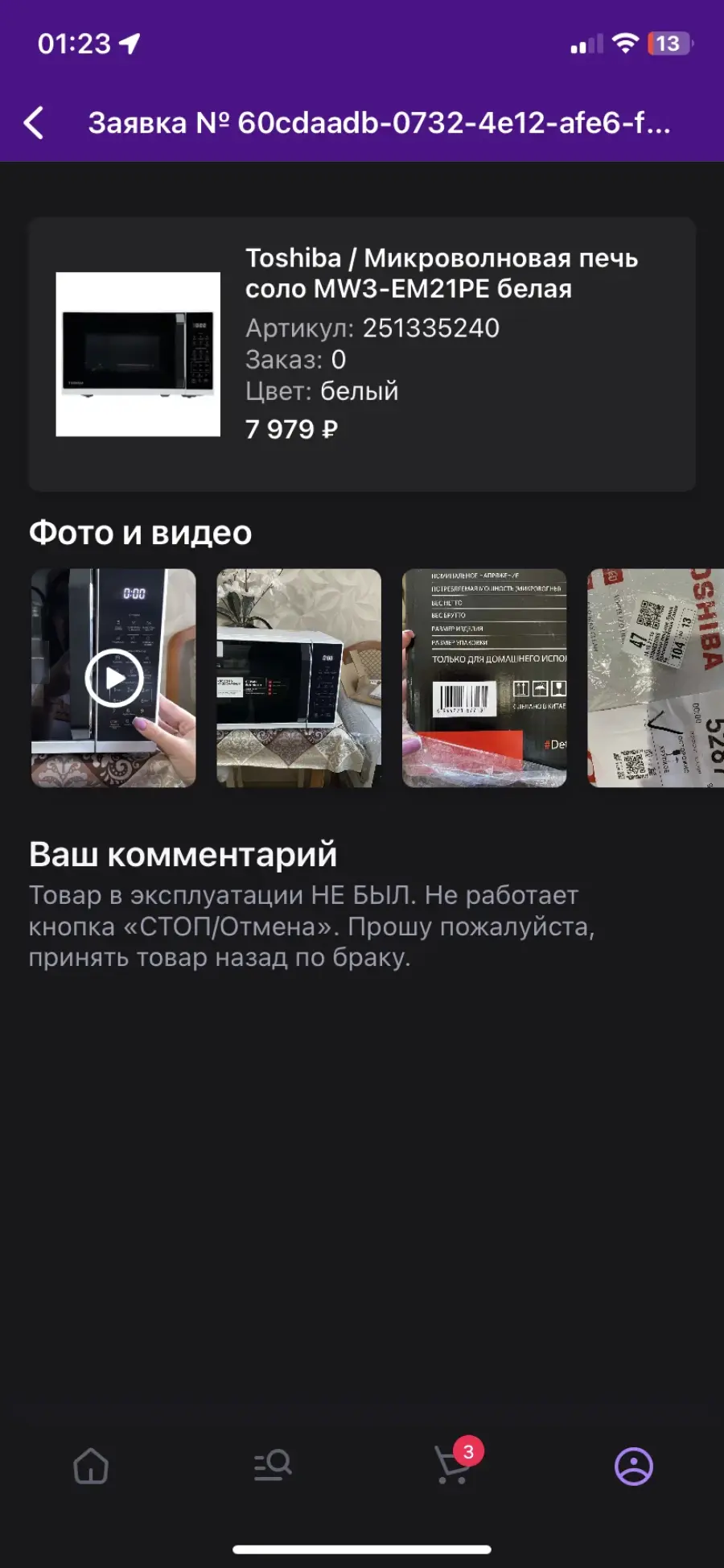724x1568 pixels.
Task: Switch to the home tab
Action: pos(91,1466)
